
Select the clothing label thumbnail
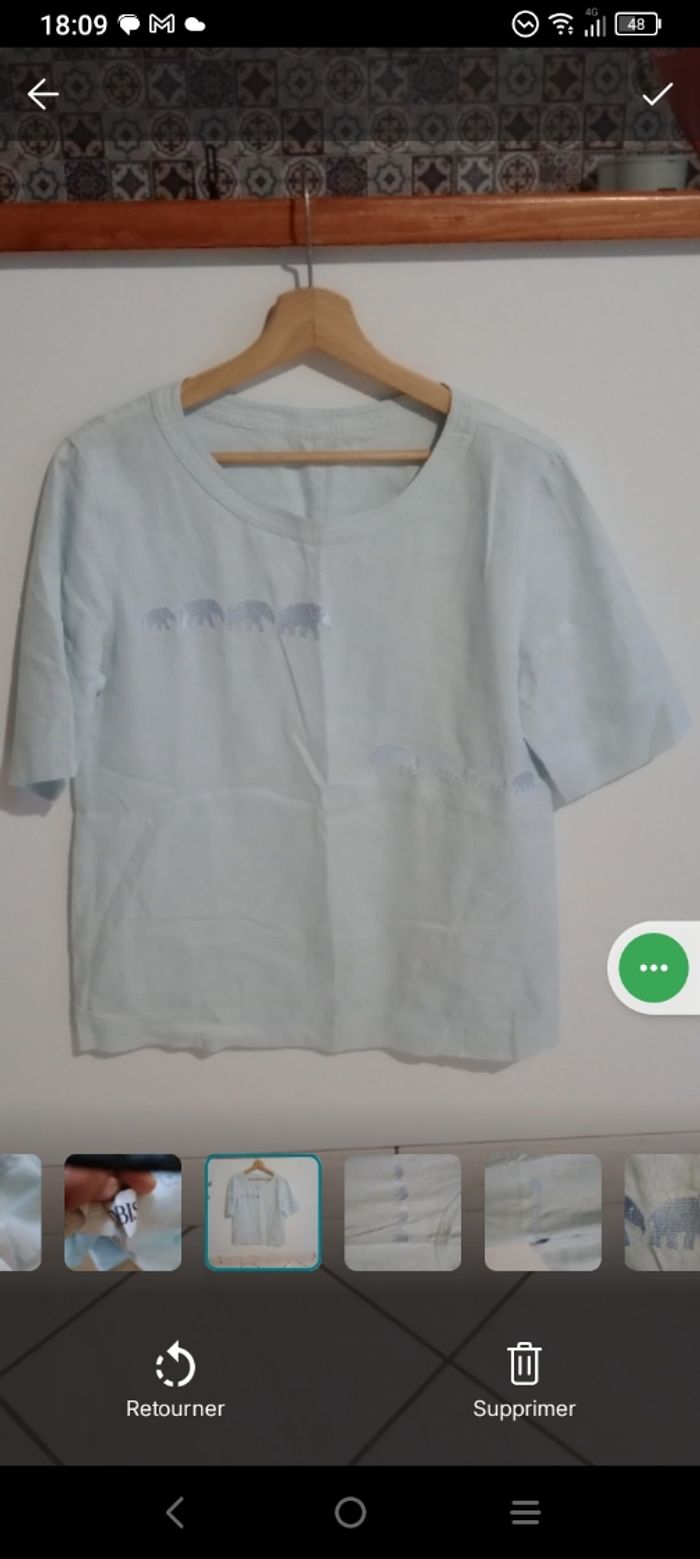[123, 1212]
